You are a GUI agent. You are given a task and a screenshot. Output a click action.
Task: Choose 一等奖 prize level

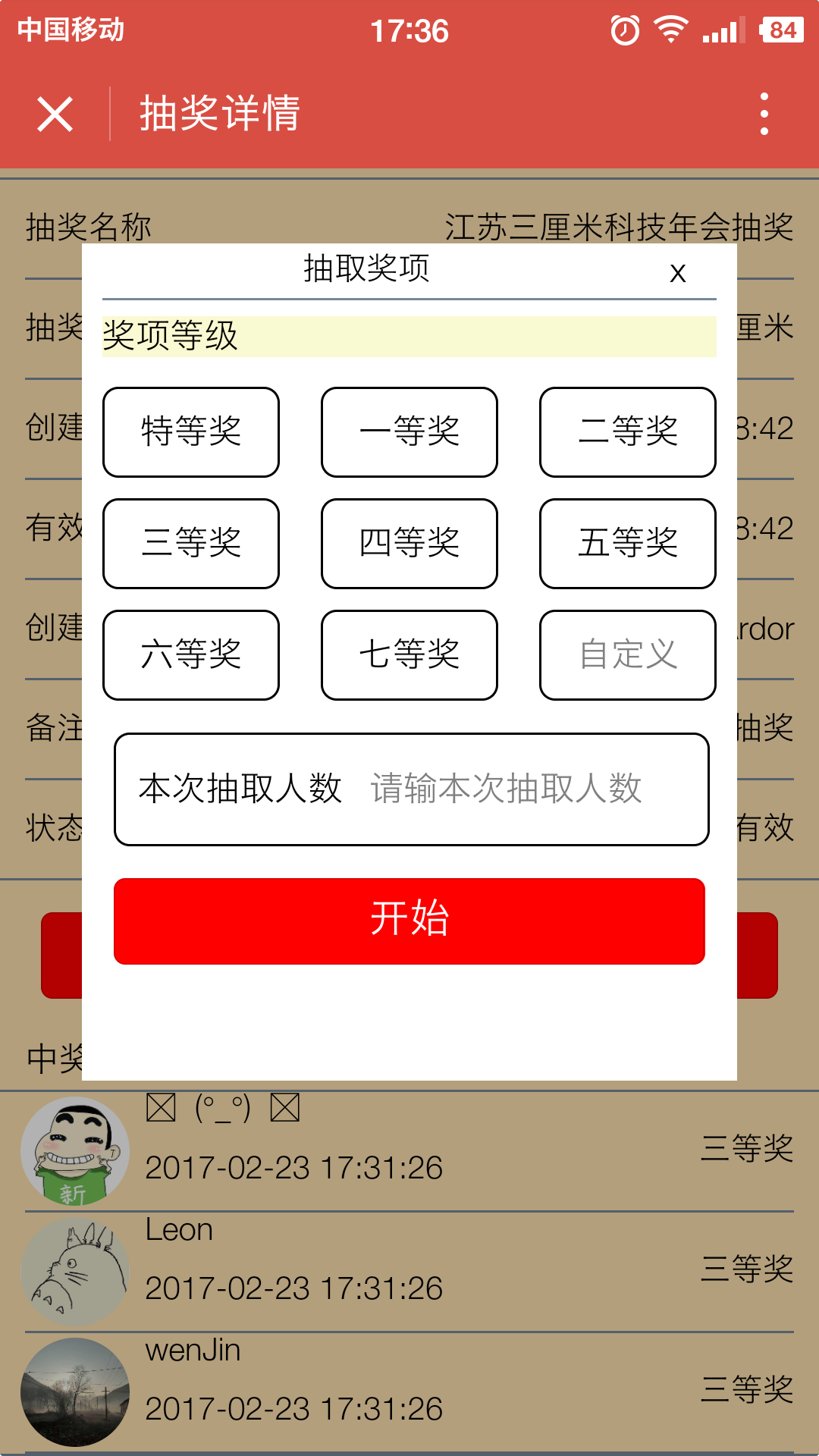point(409,432)
